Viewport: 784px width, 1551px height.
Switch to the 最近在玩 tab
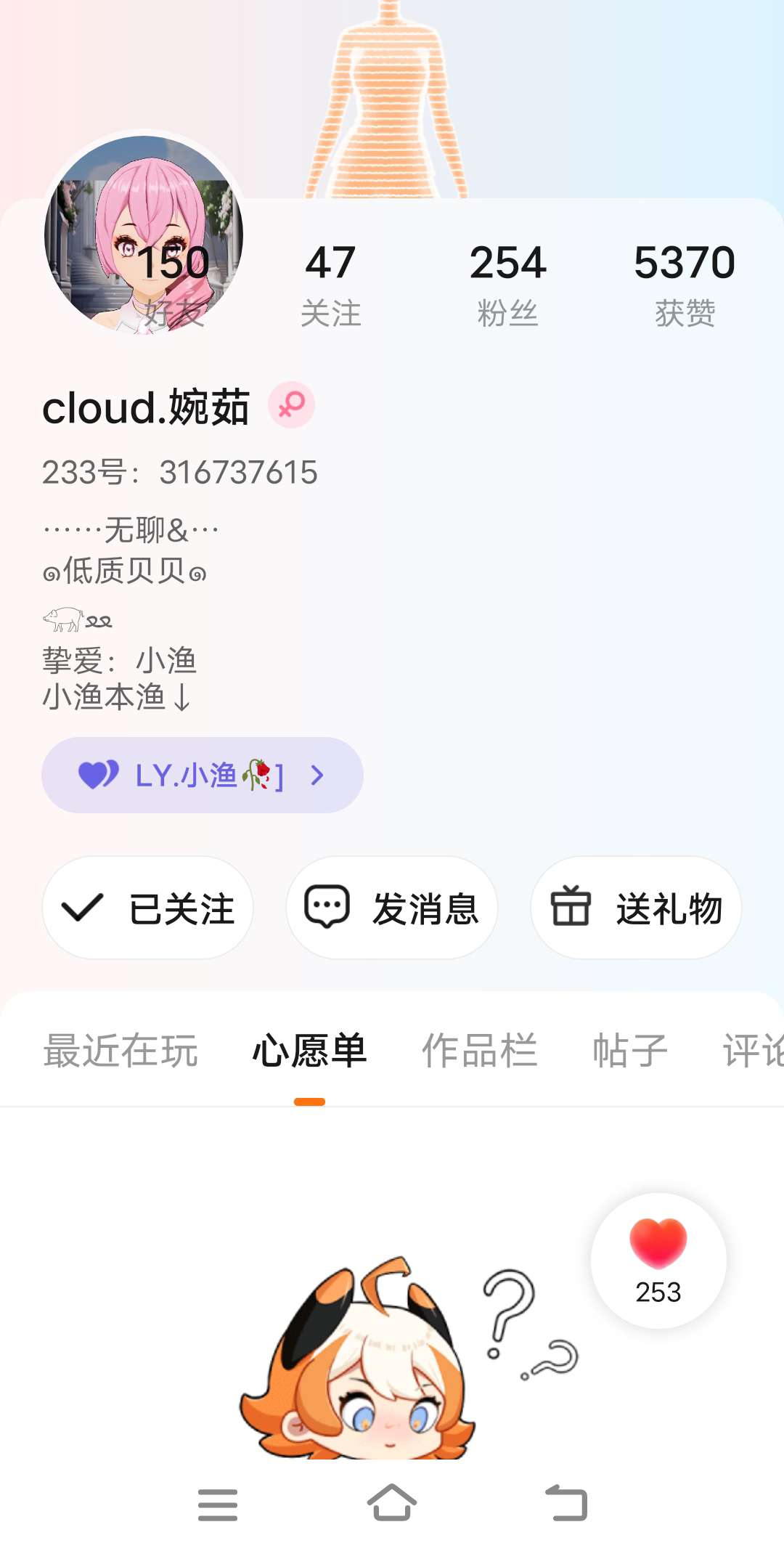121,1050
